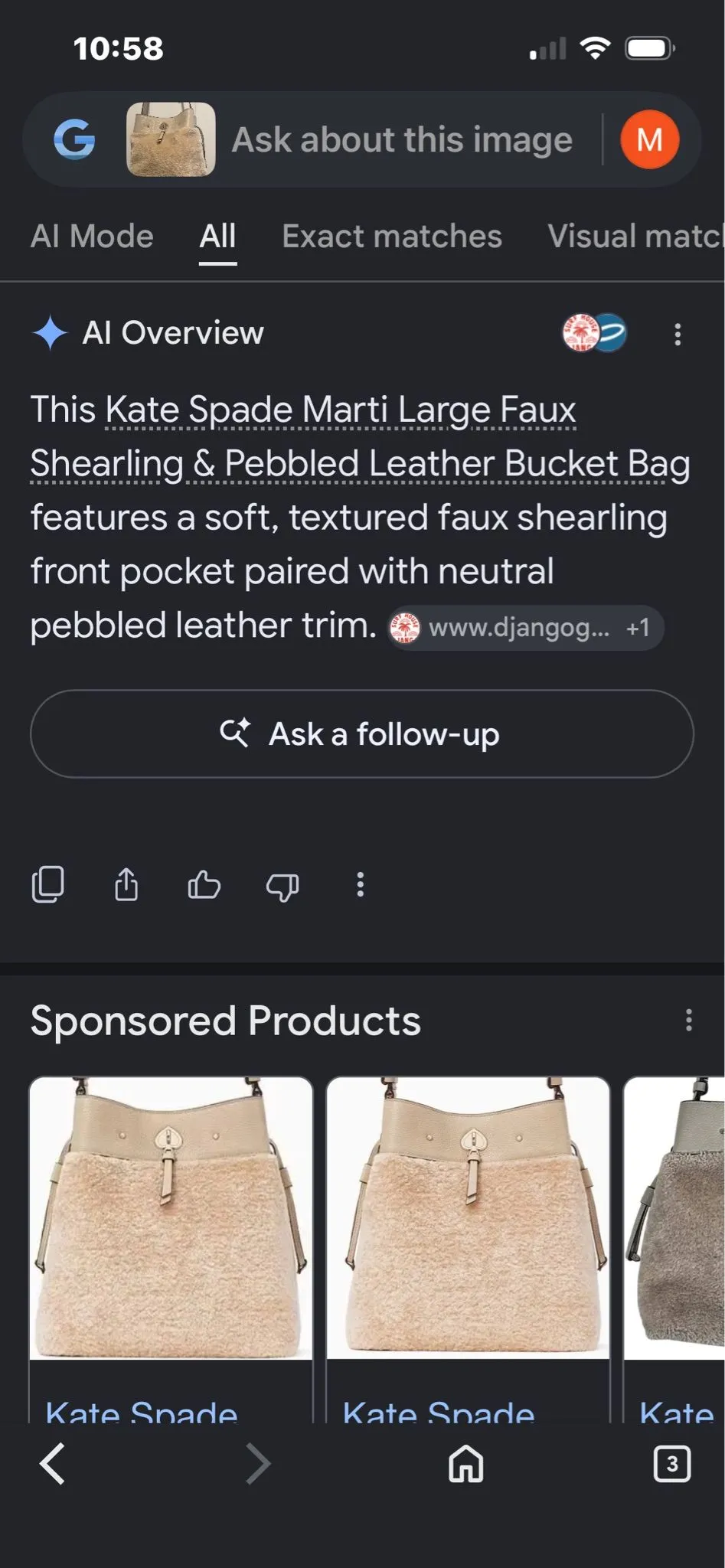Image resolution: width=725 pixels, height=1568 pixels.
Task: Open the searched bag image thumbnail
Action: pos(171,139)
